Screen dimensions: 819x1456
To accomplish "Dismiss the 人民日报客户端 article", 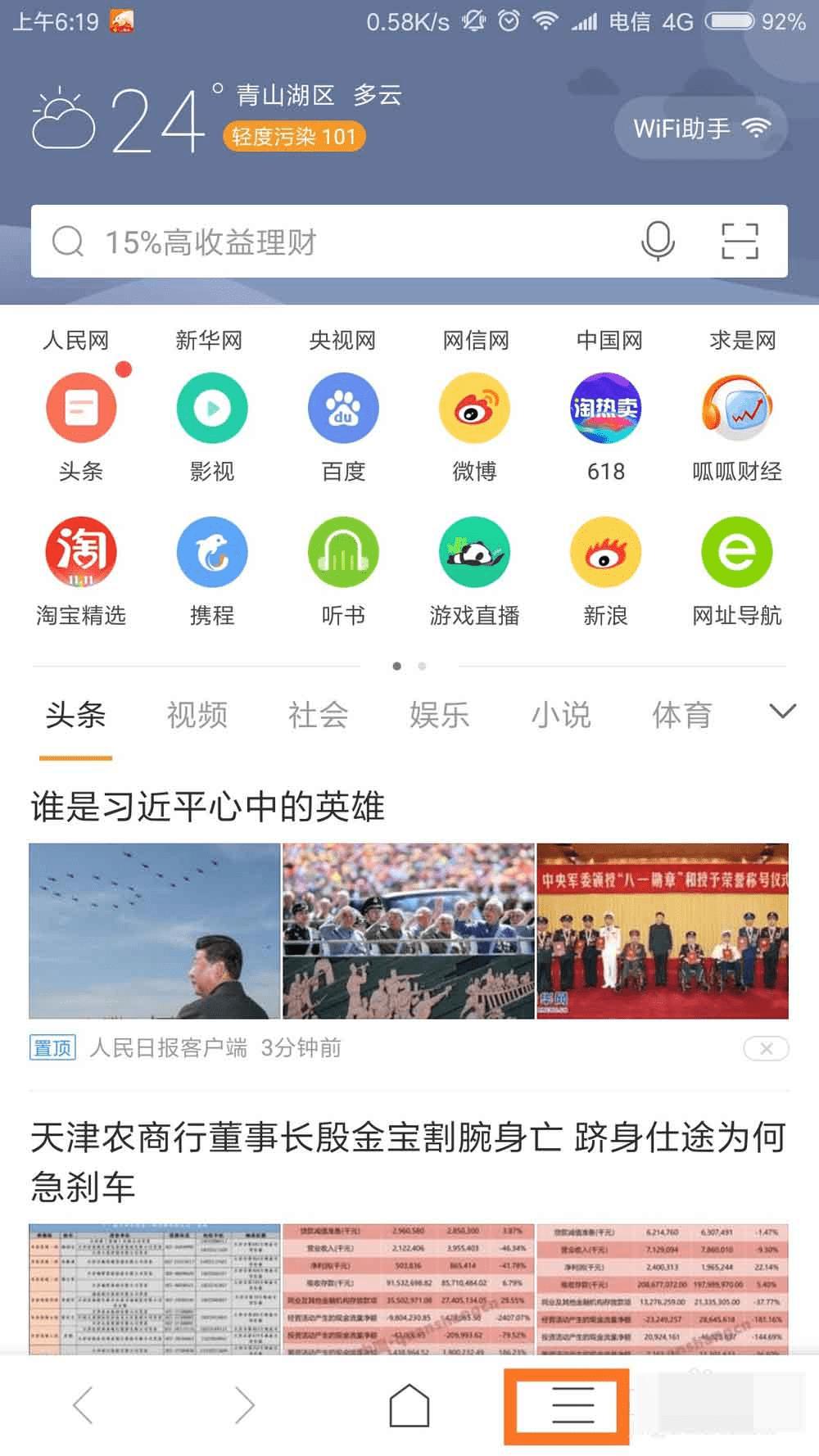I will (766, 1048).
